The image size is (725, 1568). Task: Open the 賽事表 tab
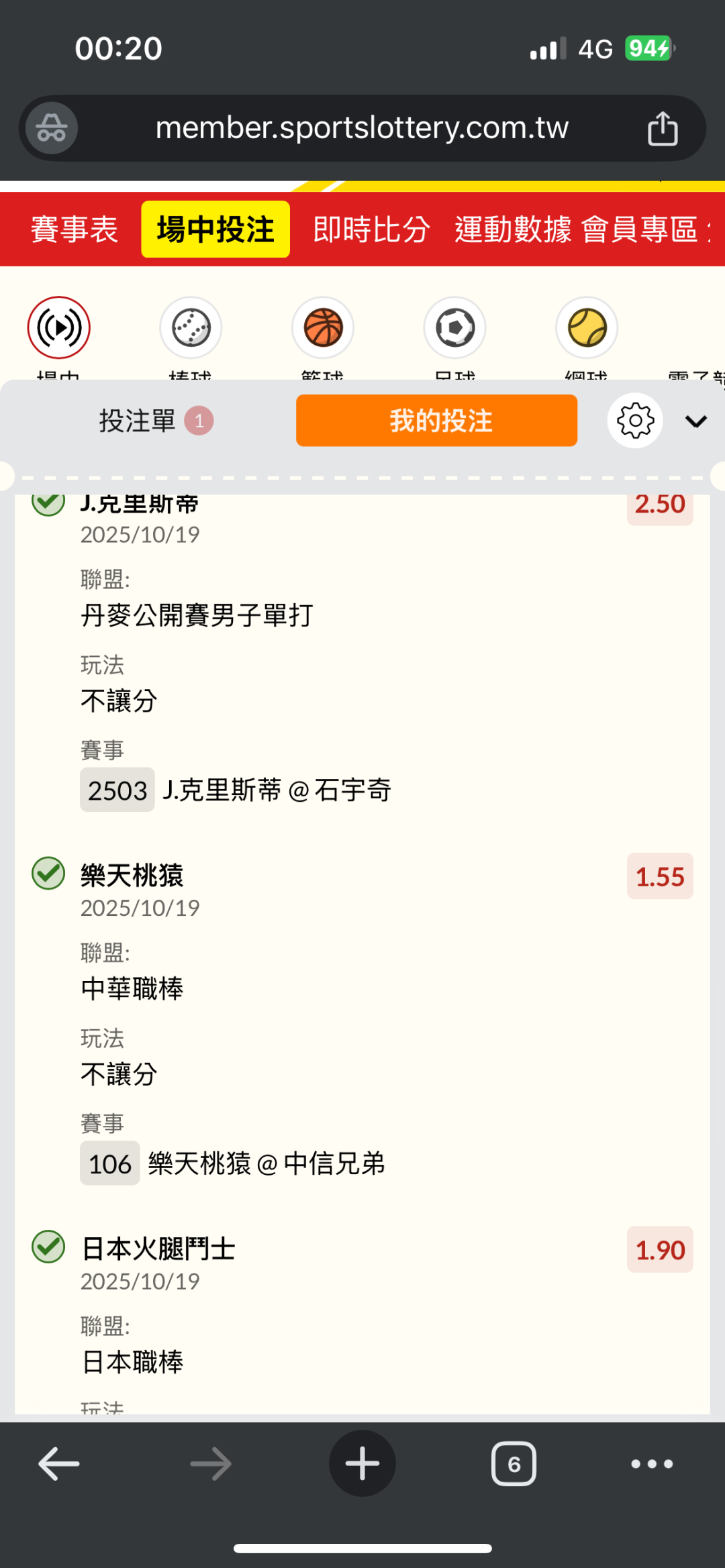click(74, 229)
